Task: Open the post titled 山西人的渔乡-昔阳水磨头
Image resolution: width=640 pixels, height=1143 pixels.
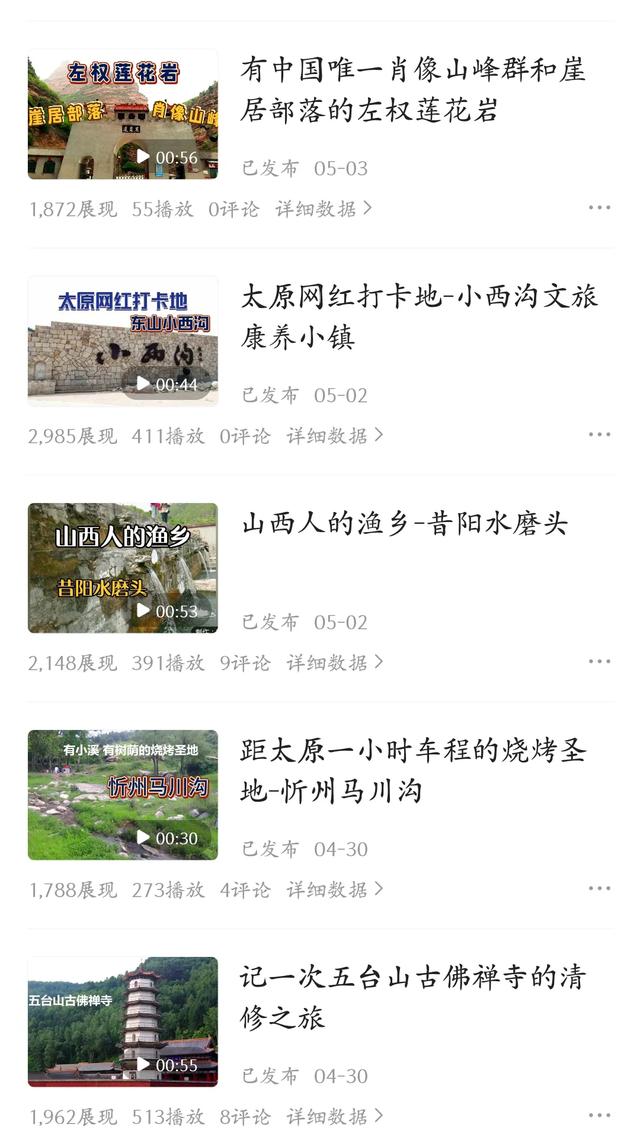Action: point(405,524)
